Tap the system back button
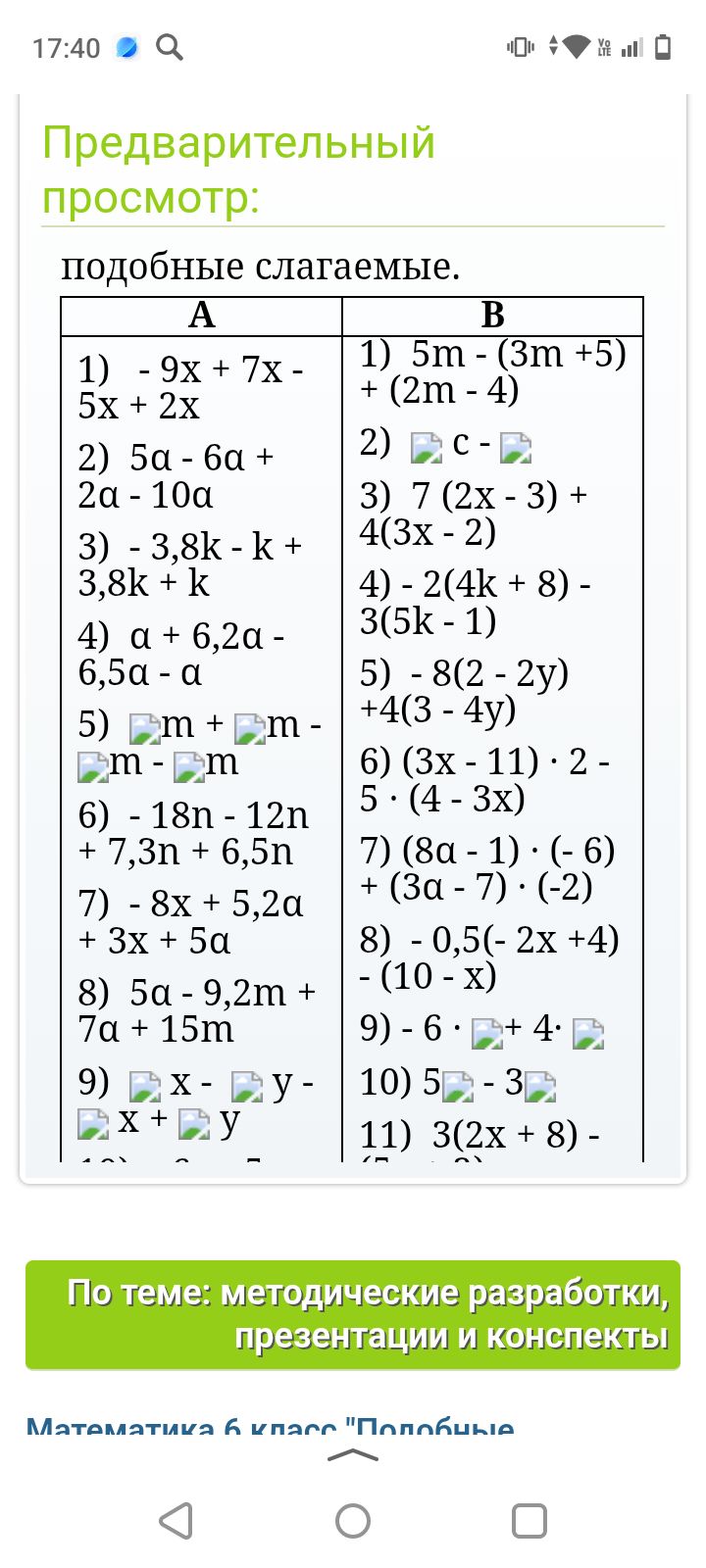Viewport: 706px width, 1568px height. tap(176, 1521)
